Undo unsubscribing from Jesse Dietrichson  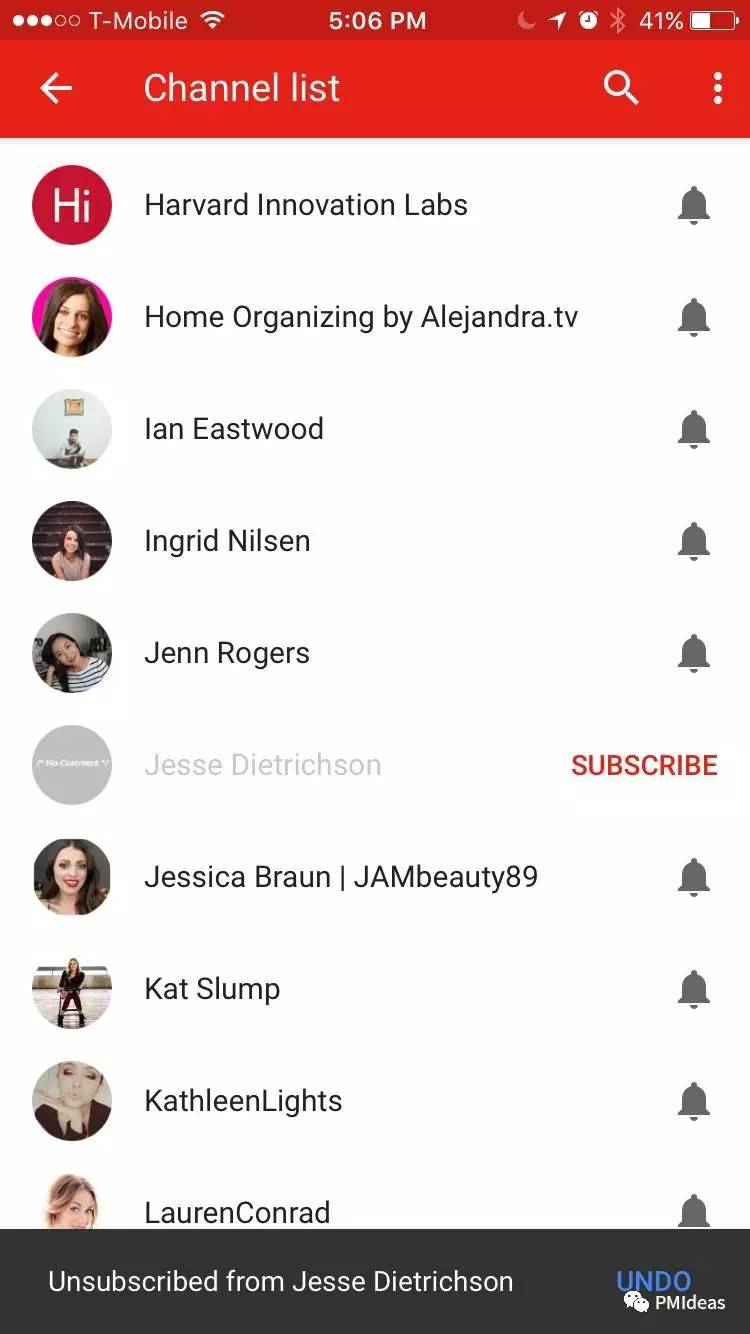(653, 1281)
